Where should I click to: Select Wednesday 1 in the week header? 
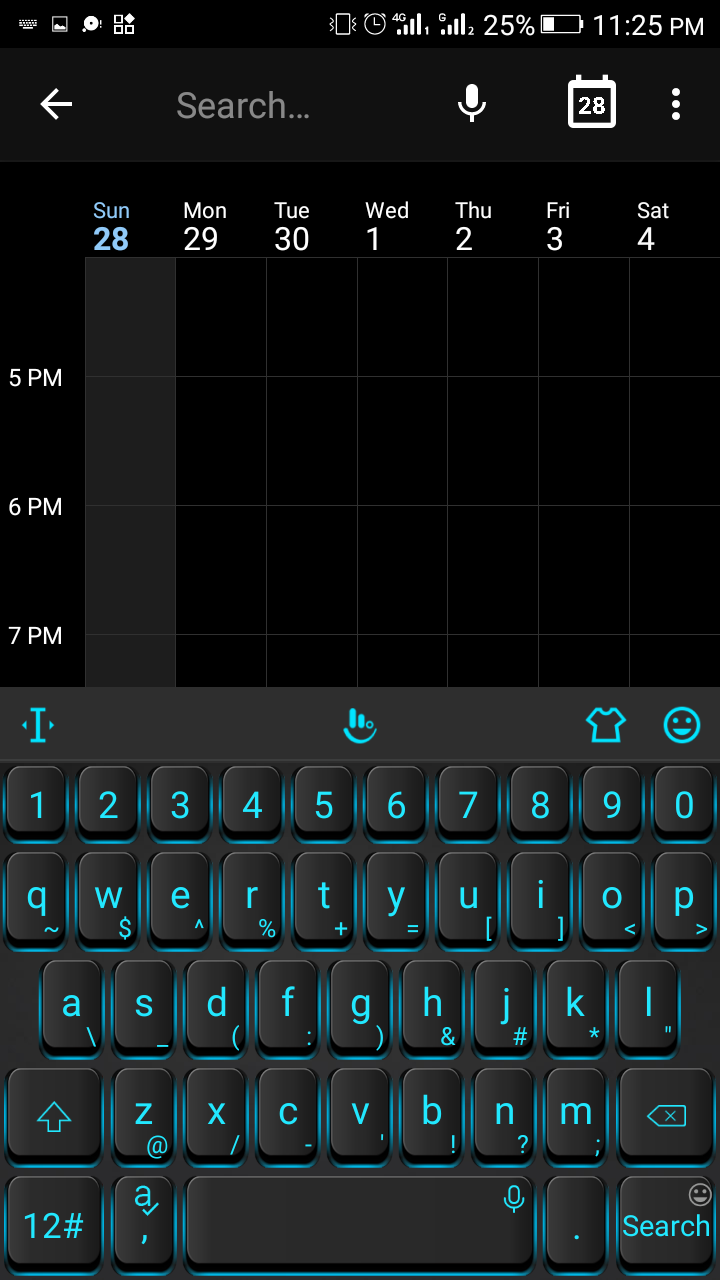point(386,226)
